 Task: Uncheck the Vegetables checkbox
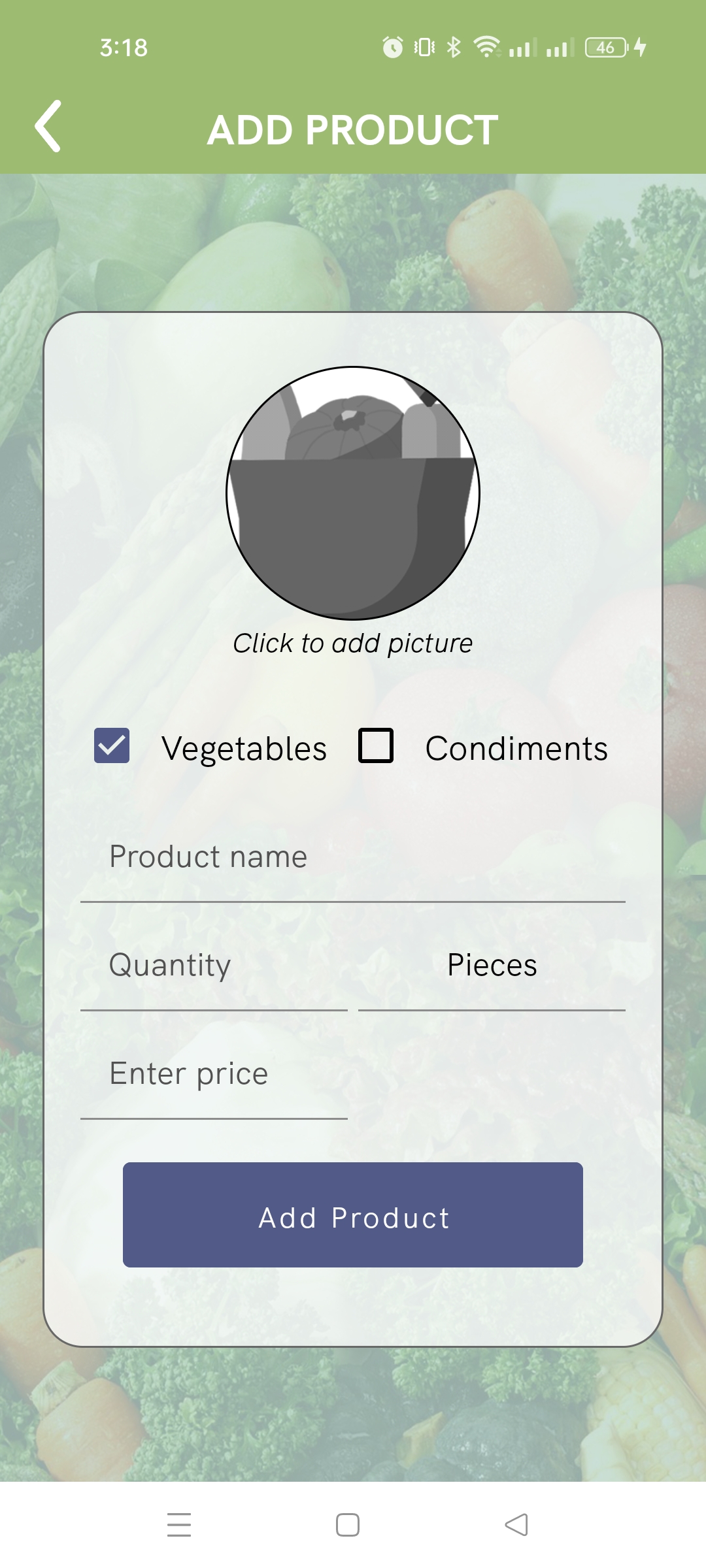112,745
